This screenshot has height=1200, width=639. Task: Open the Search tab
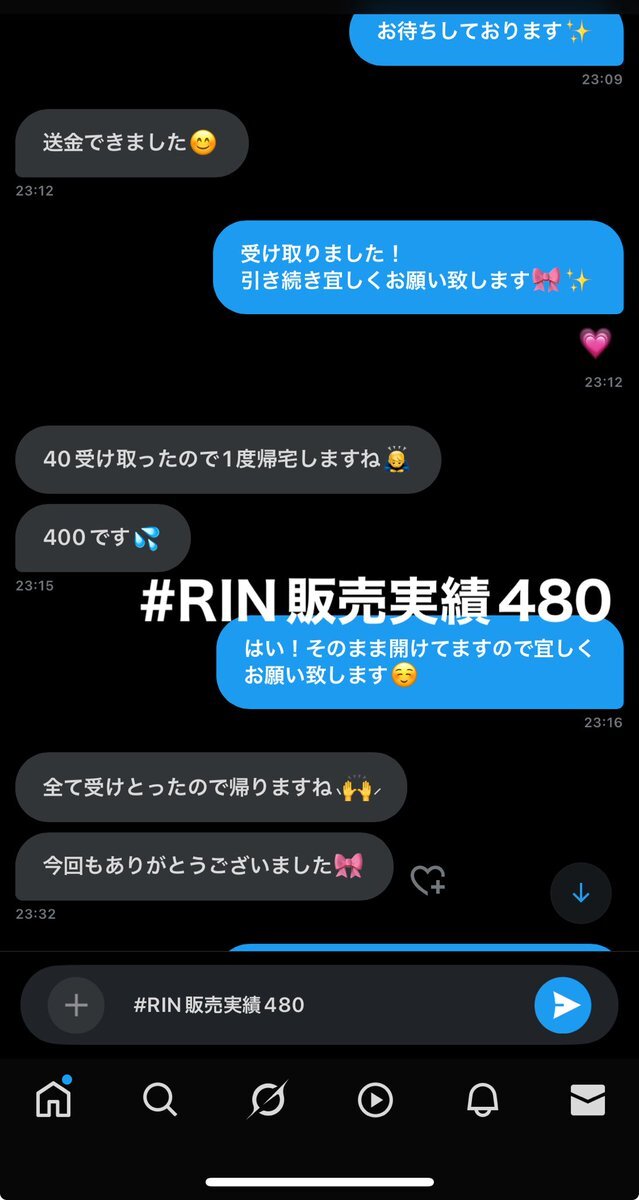[160, 1100]
